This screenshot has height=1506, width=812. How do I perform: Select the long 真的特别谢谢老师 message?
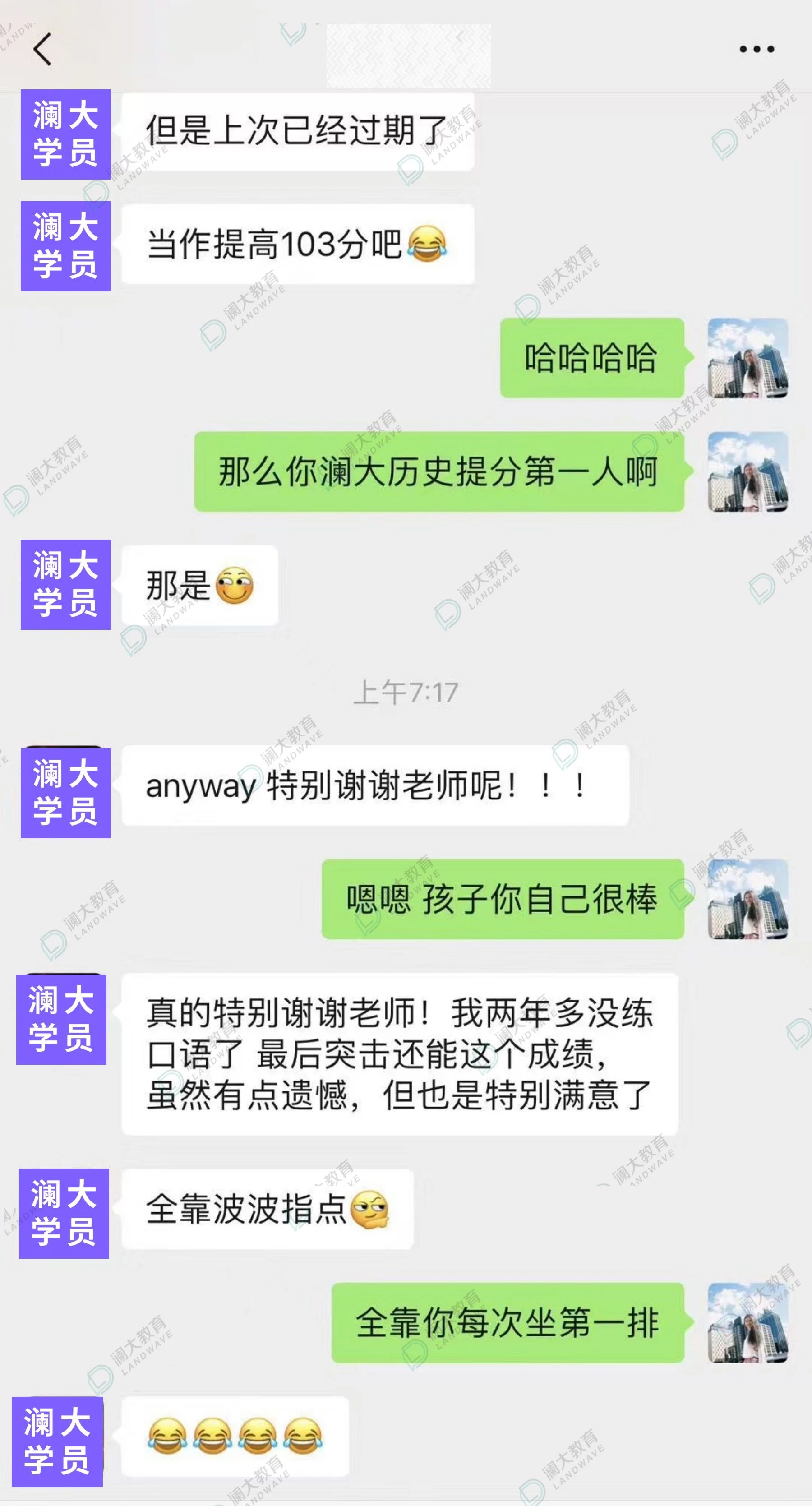point(403,1052)
